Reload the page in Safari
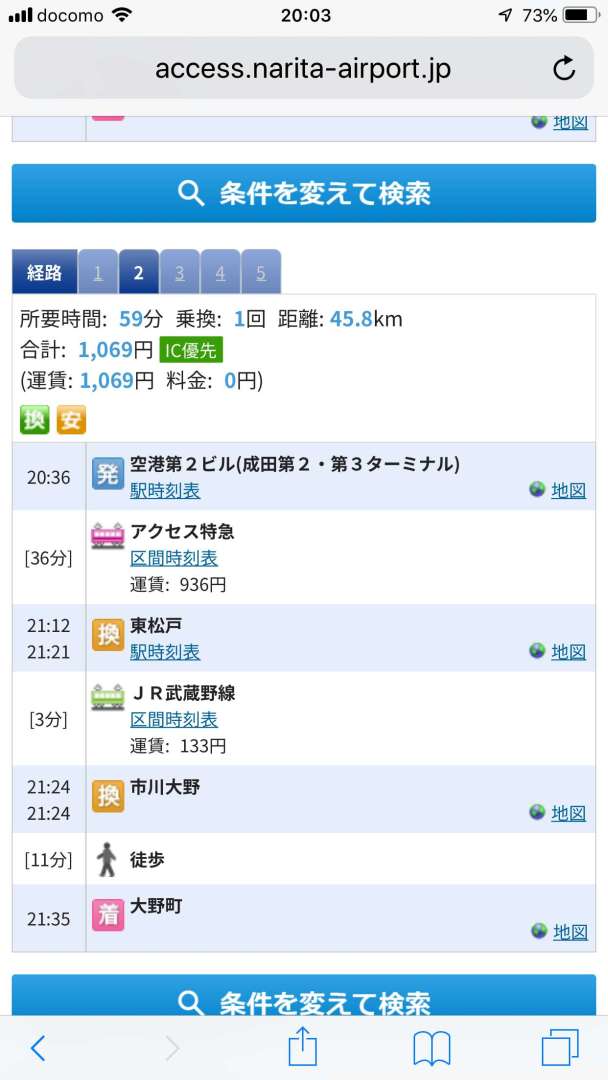The width and height of the screenshot is (608, 1080). 564,68
